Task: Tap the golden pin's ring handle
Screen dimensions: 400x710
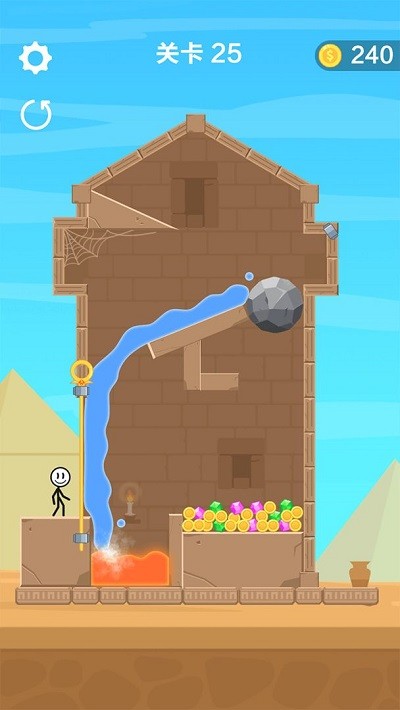Action: pyautogui.click(x=82, y=372)
